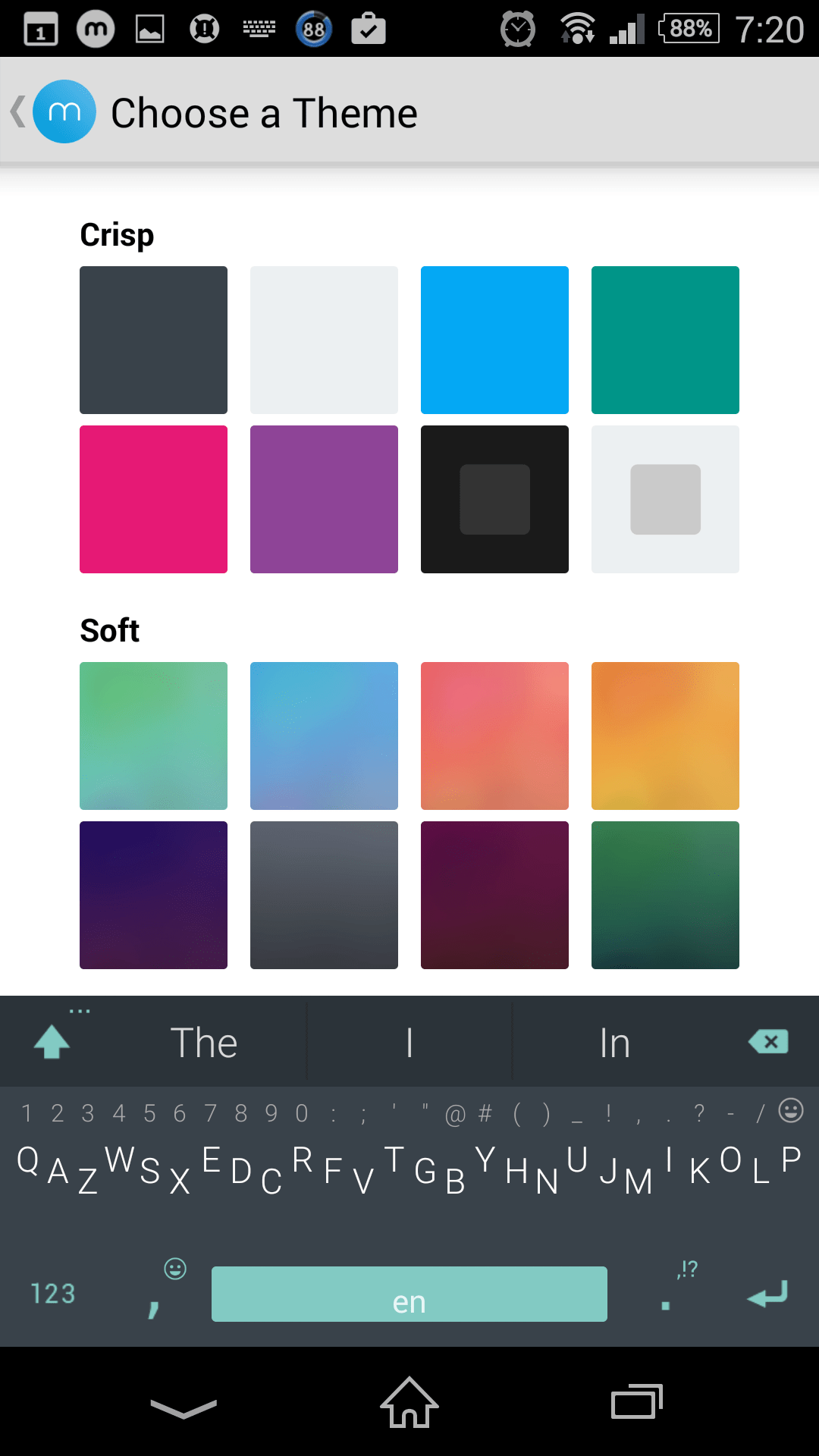Tap the keyboard shift arrow
Screen dimensions: 819x1456
click(52, 1041)
